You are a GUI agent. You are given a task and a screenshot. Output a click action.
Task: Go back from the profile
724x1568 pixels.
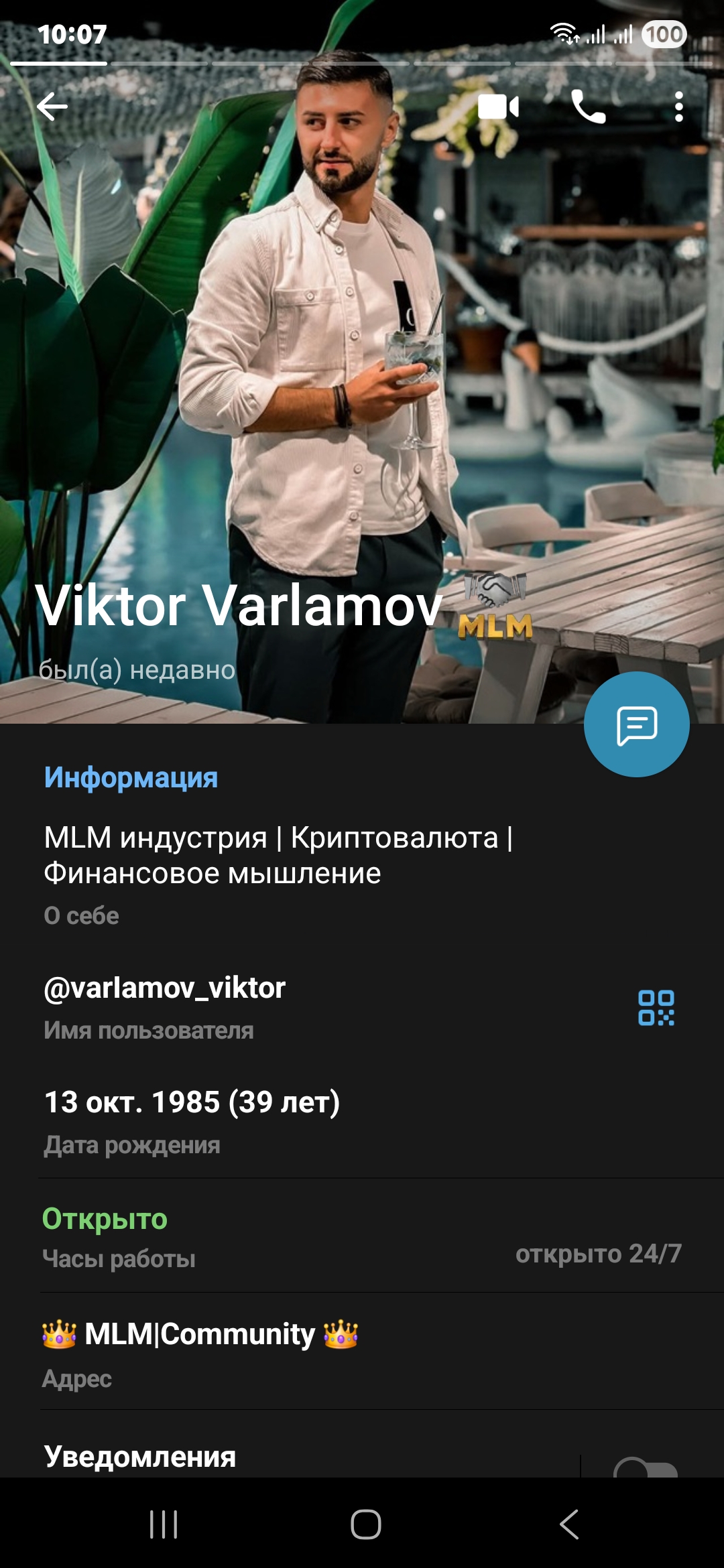click(x=52, y=107)
